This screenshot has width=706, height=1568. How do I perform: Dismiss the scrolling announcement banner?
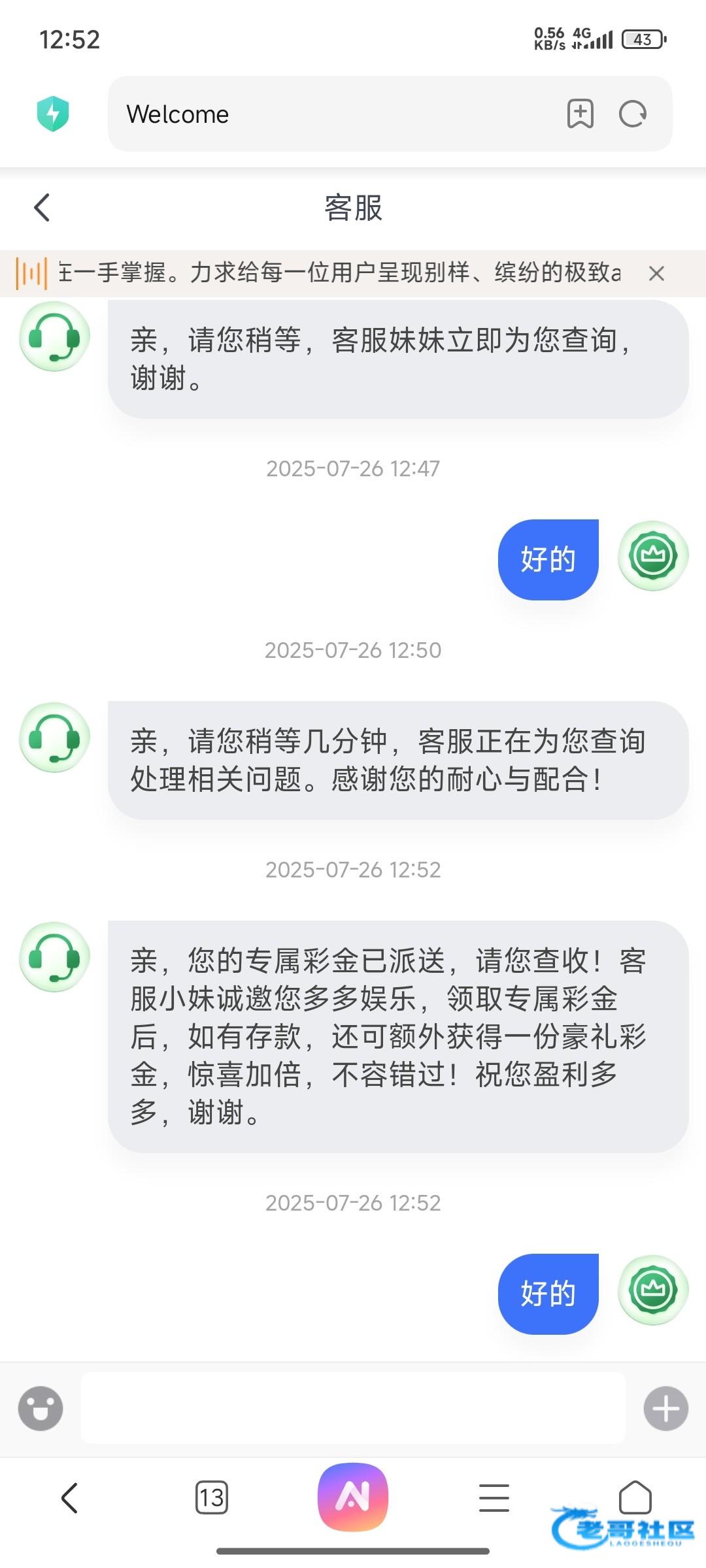tap(656, 273)
